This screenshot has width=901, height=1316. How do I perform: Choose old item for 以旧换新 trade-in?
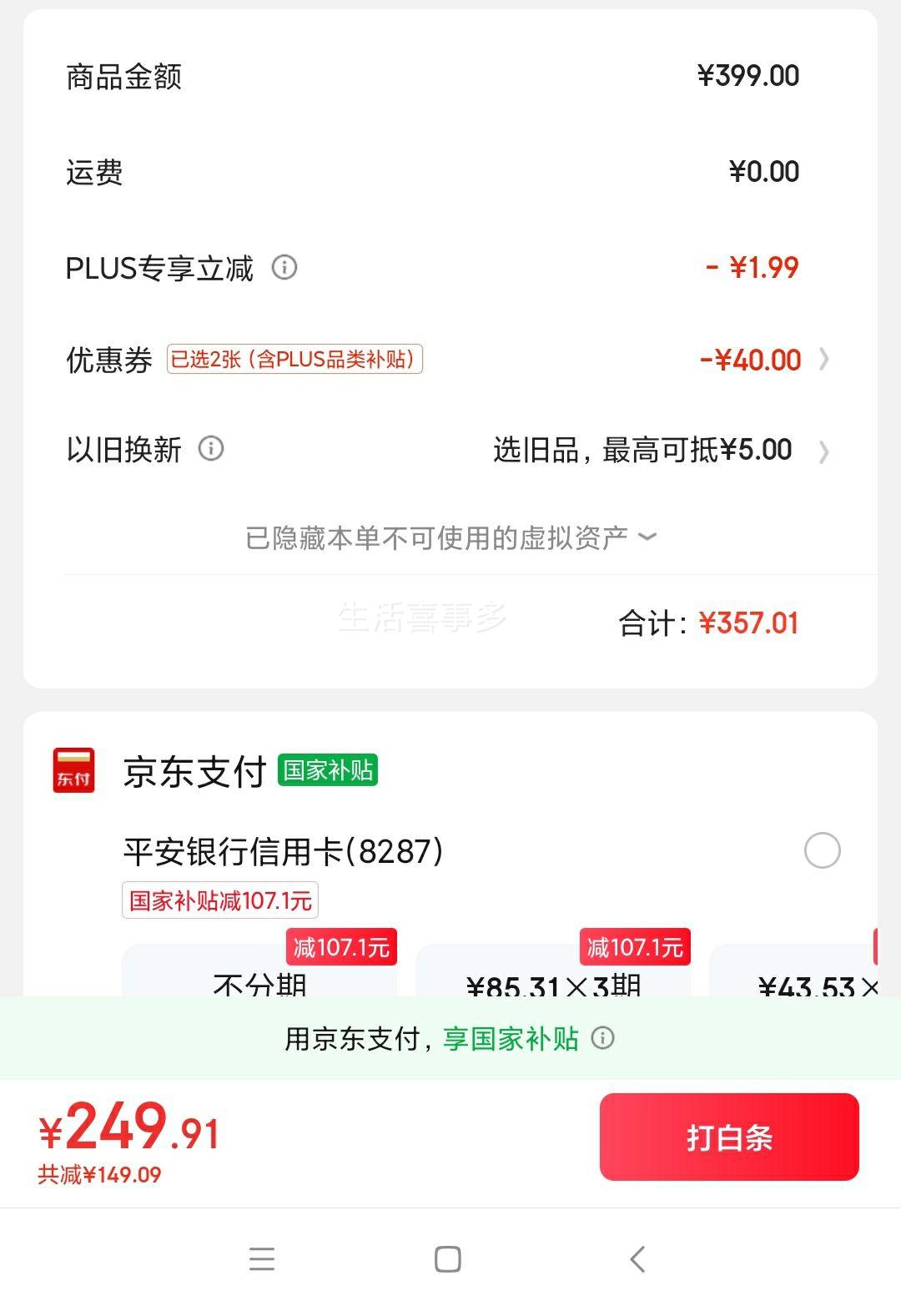click(x=659, y=451)
